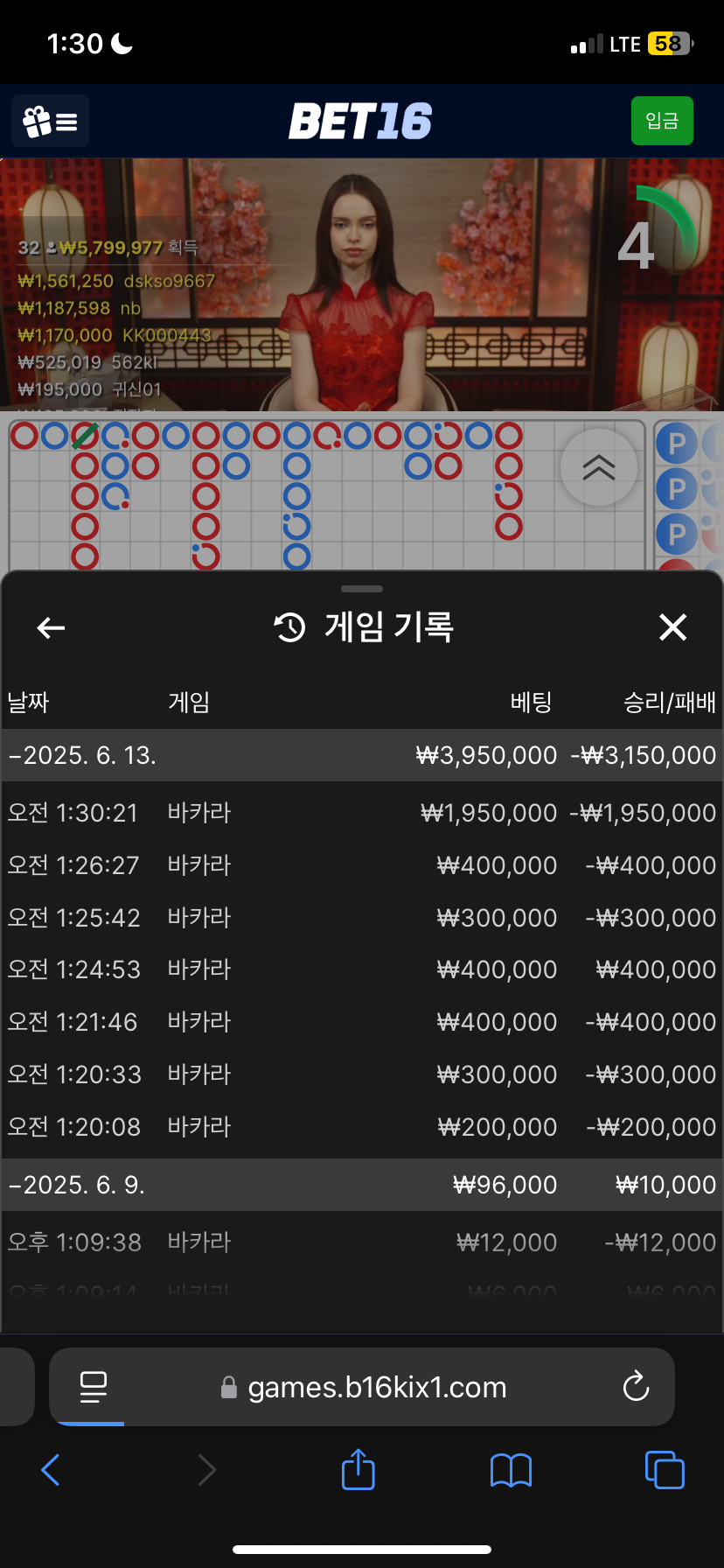The width and height of the screenshot is (724, 1568).
Task: Expand the scoreboard with the double chevron
Action: [598, 467]
